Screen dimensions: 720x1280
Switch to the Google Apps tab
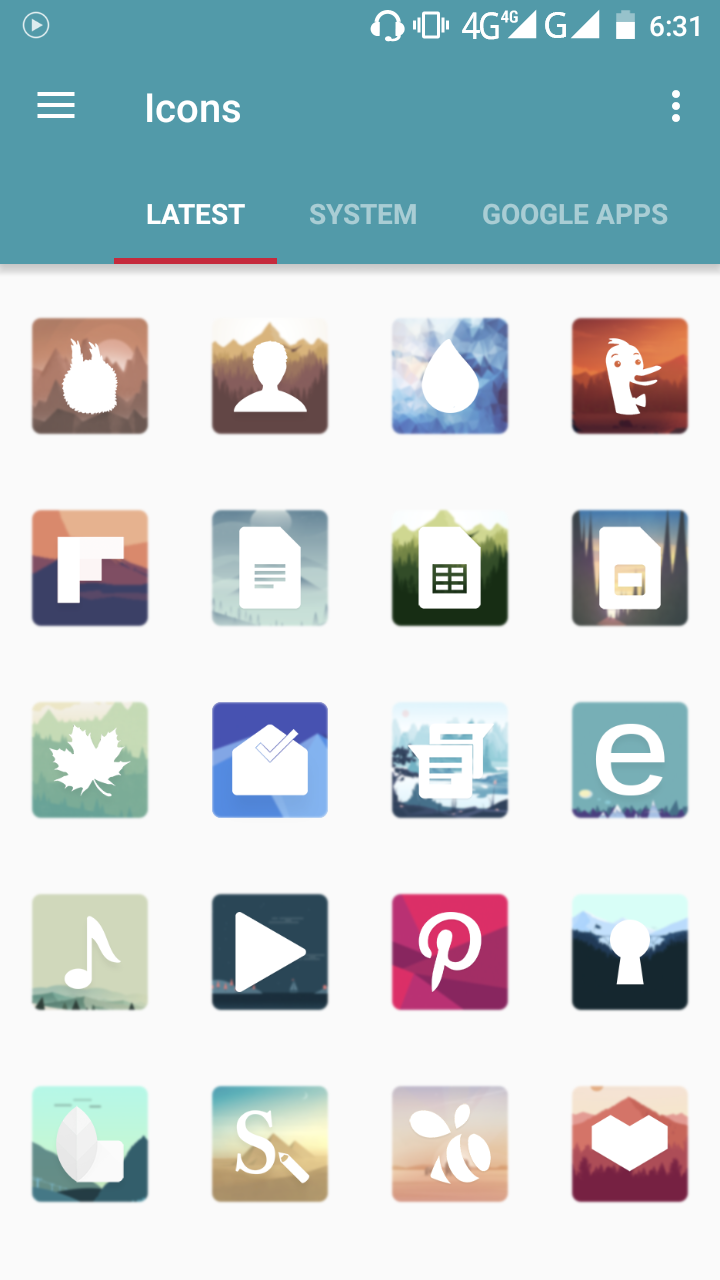pos(575,214)
